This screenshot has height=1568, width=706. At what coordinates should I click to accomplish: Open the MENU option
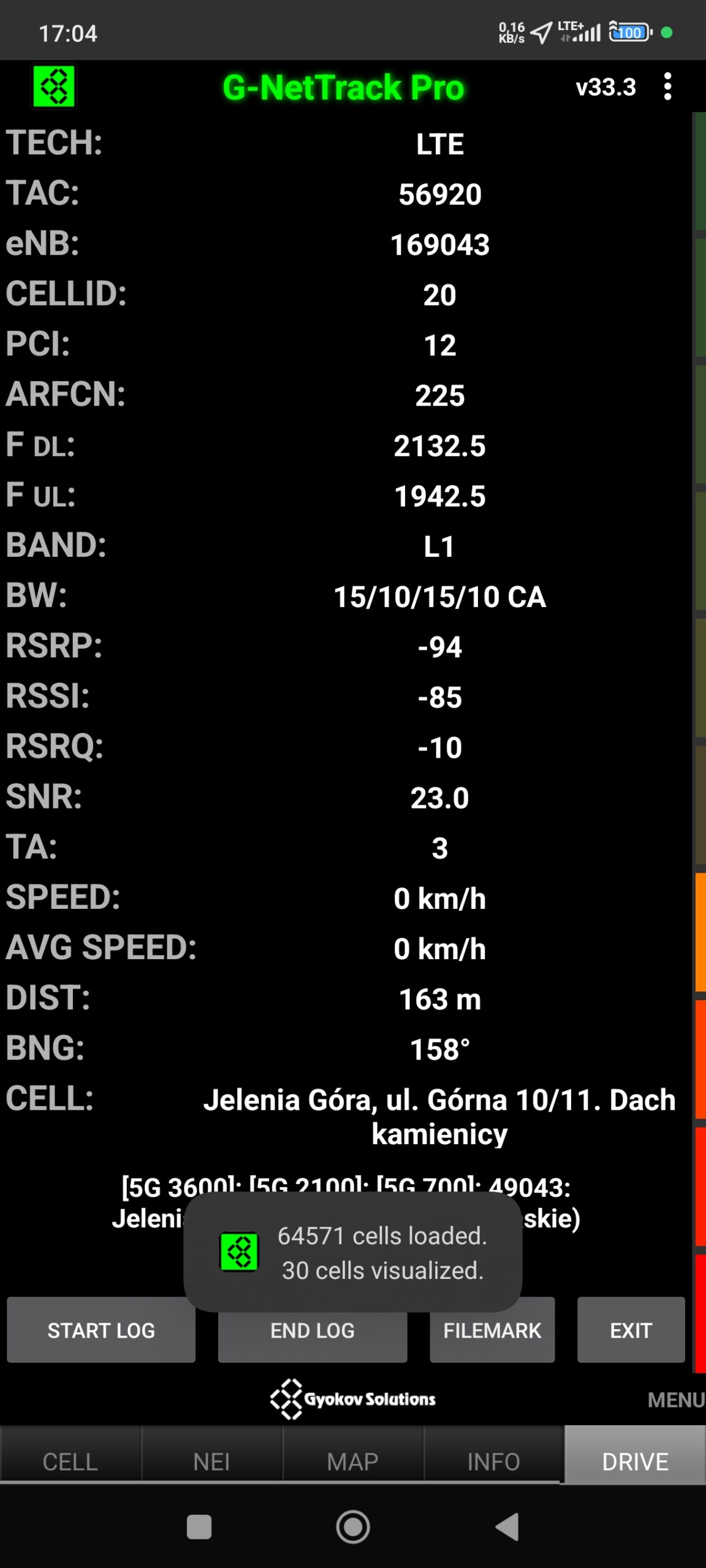(675, 1400)
